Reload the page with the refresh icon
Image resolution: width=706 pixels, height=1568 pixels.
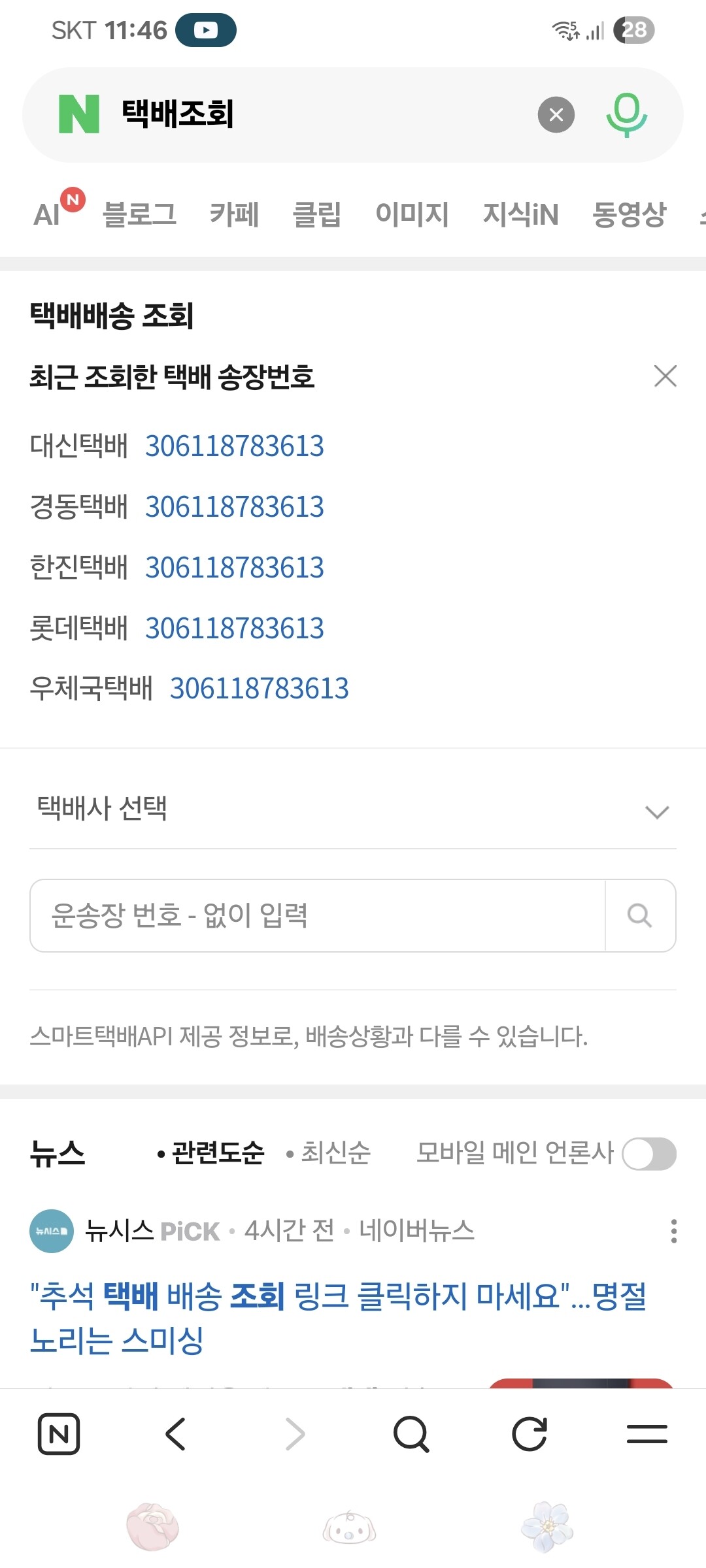point(529,1434)
